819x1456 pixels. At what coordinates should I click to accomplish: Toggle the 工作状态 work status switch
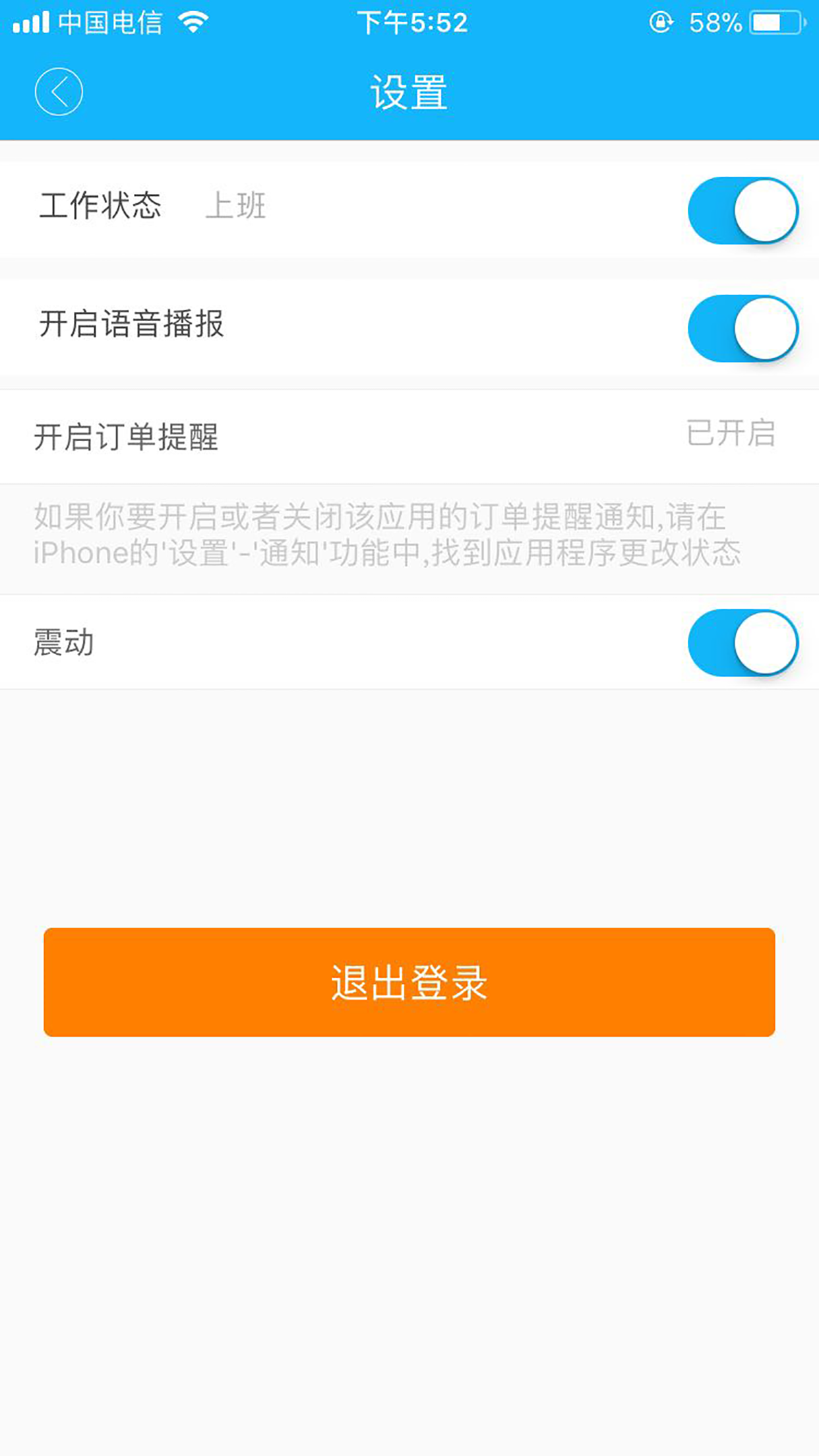pos(743,210)
